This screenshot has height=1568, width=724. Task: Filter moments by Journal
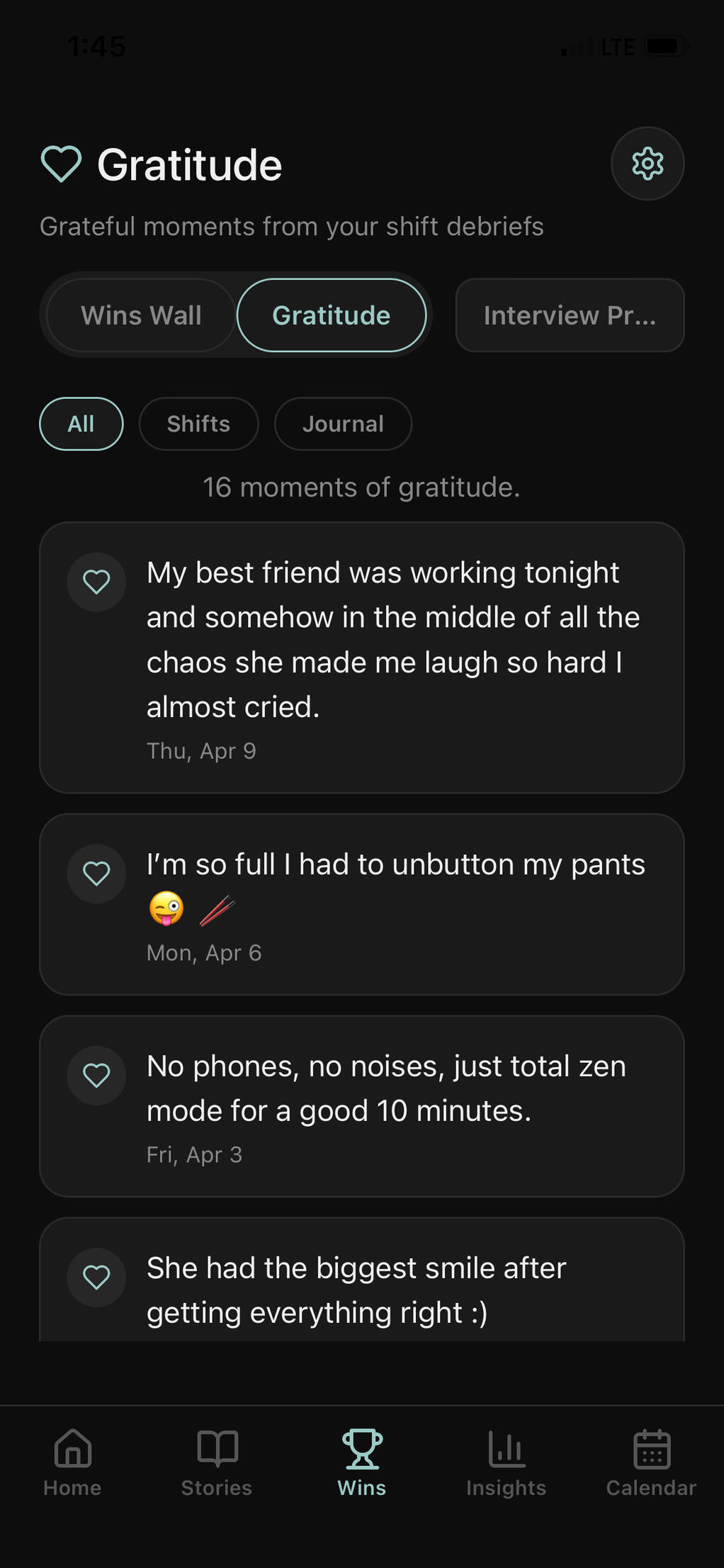pos(343,424)
